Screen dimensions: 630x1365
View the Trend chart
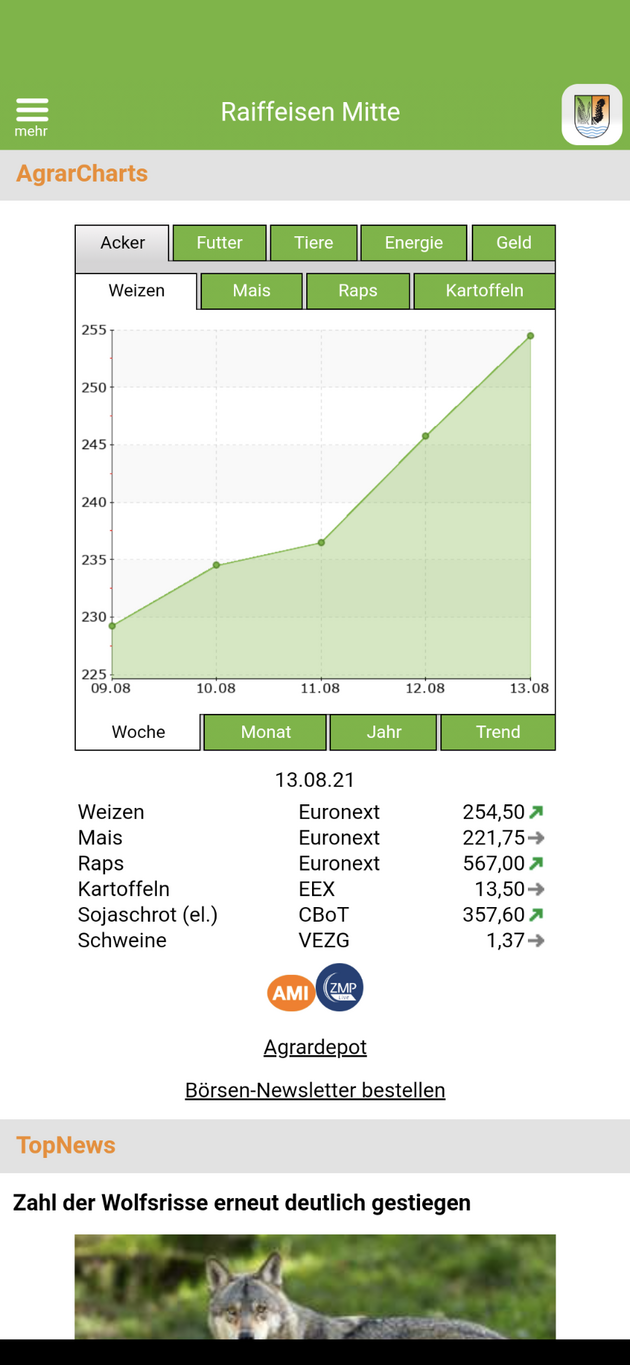click(x=497, y=732)
